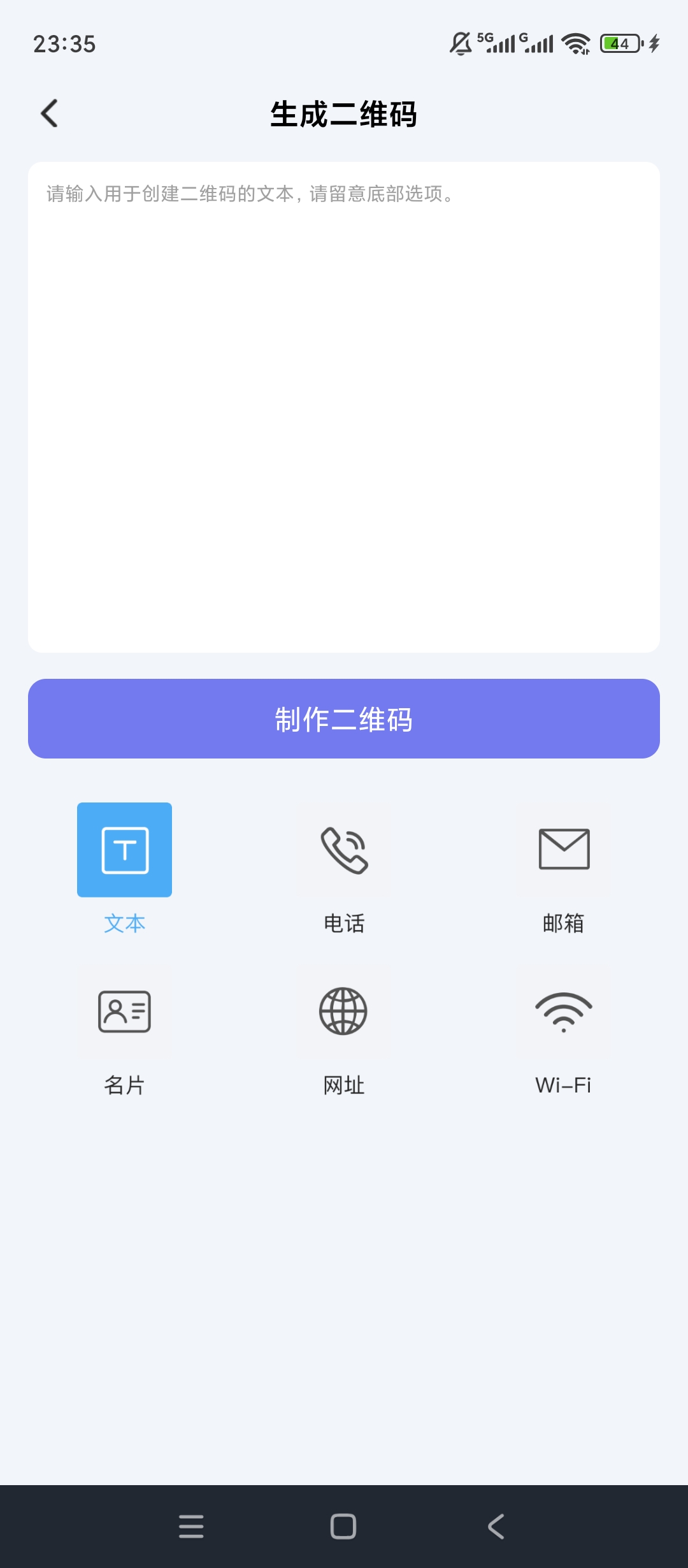The width and height of the screenshot is (688, 1568).
Task: Tap the 制作二维码 button
Action: pos(344,718)
